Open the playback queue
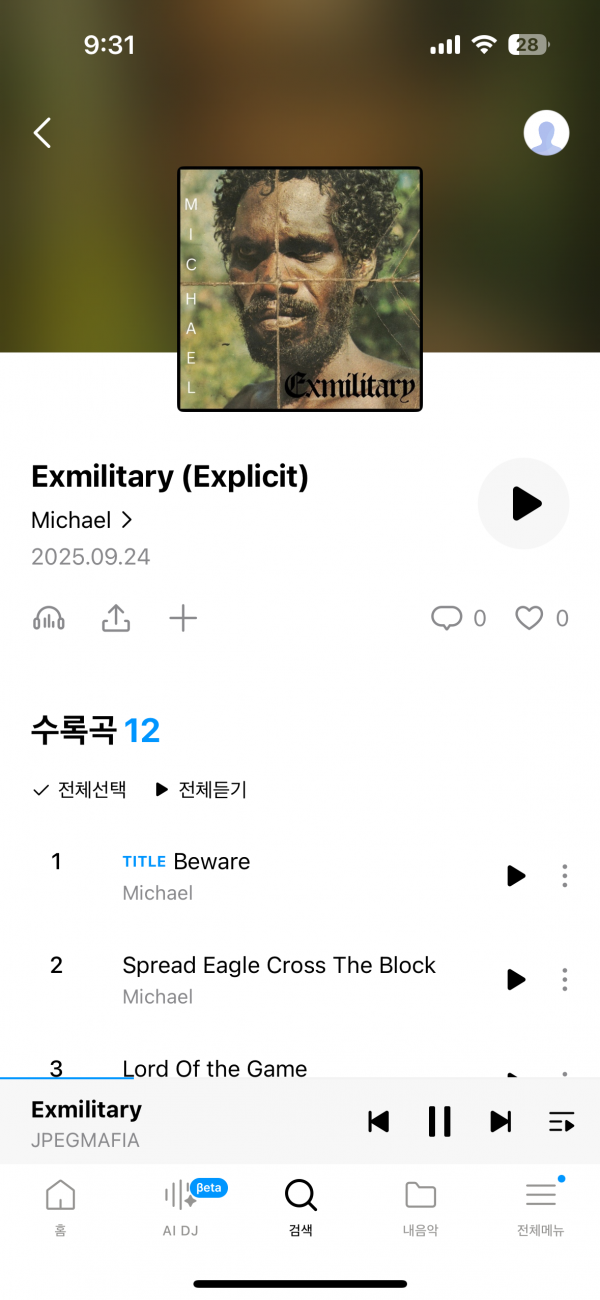The height and width of the screenshot is (1300, 600). (561, 1122)
